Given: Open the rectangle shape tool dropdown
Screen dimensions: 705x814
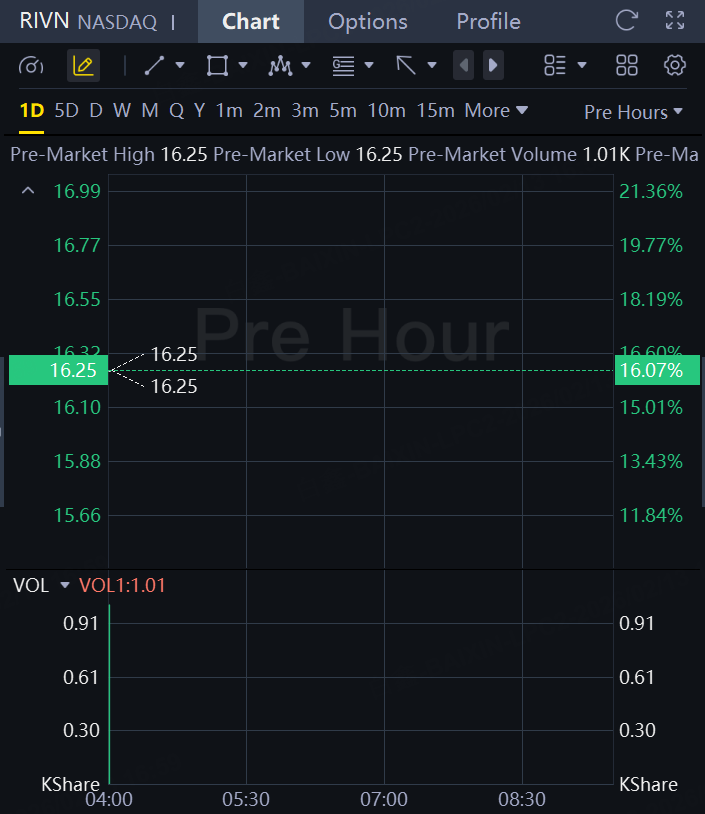Looking at the screenshot, I should (x=243, y=66).
